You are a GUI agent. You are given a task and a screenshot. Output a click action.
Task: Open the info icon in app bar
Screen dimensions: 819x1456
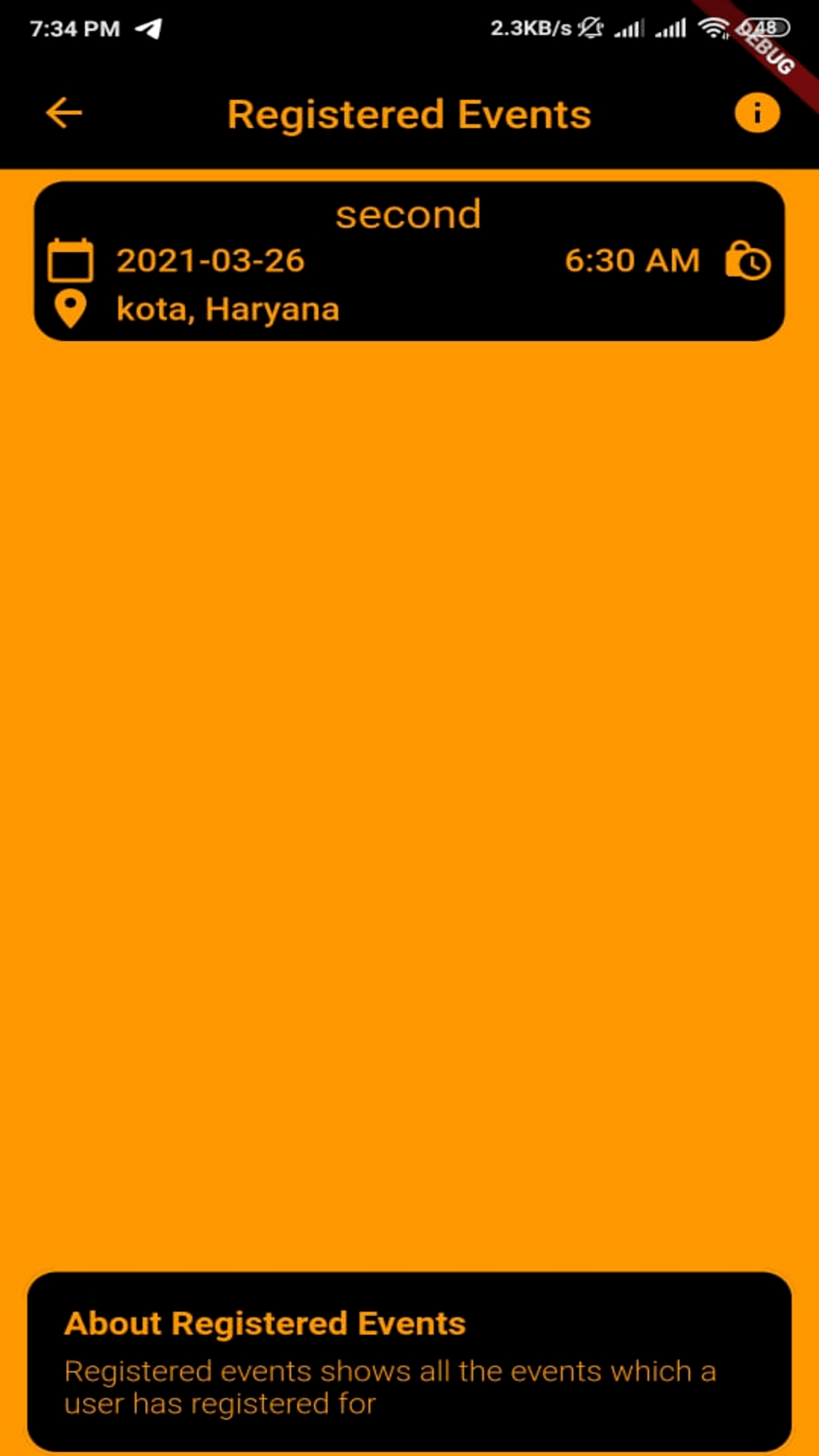coord(757,114)
